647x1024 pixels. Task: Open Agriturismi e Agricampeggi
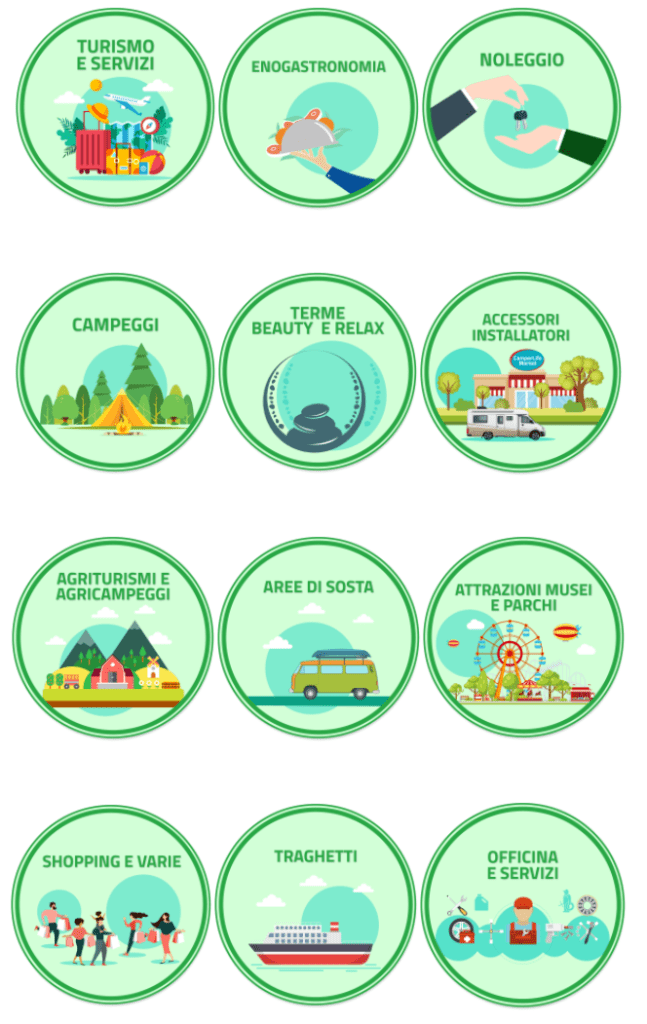[x=113, y=637]
